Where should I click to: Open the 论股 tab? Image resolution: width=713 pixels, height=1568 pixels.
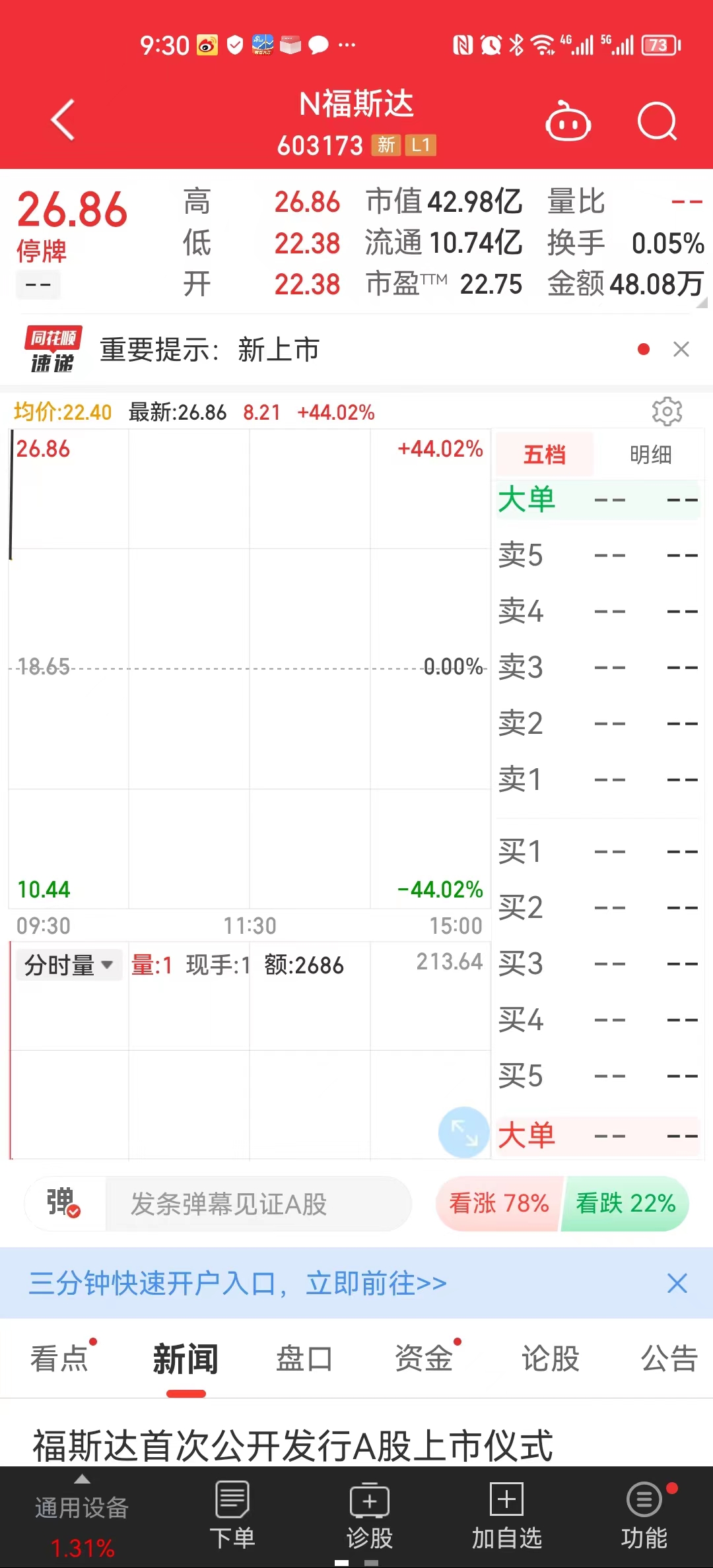pyautogui.click(x=550, y=1359)
